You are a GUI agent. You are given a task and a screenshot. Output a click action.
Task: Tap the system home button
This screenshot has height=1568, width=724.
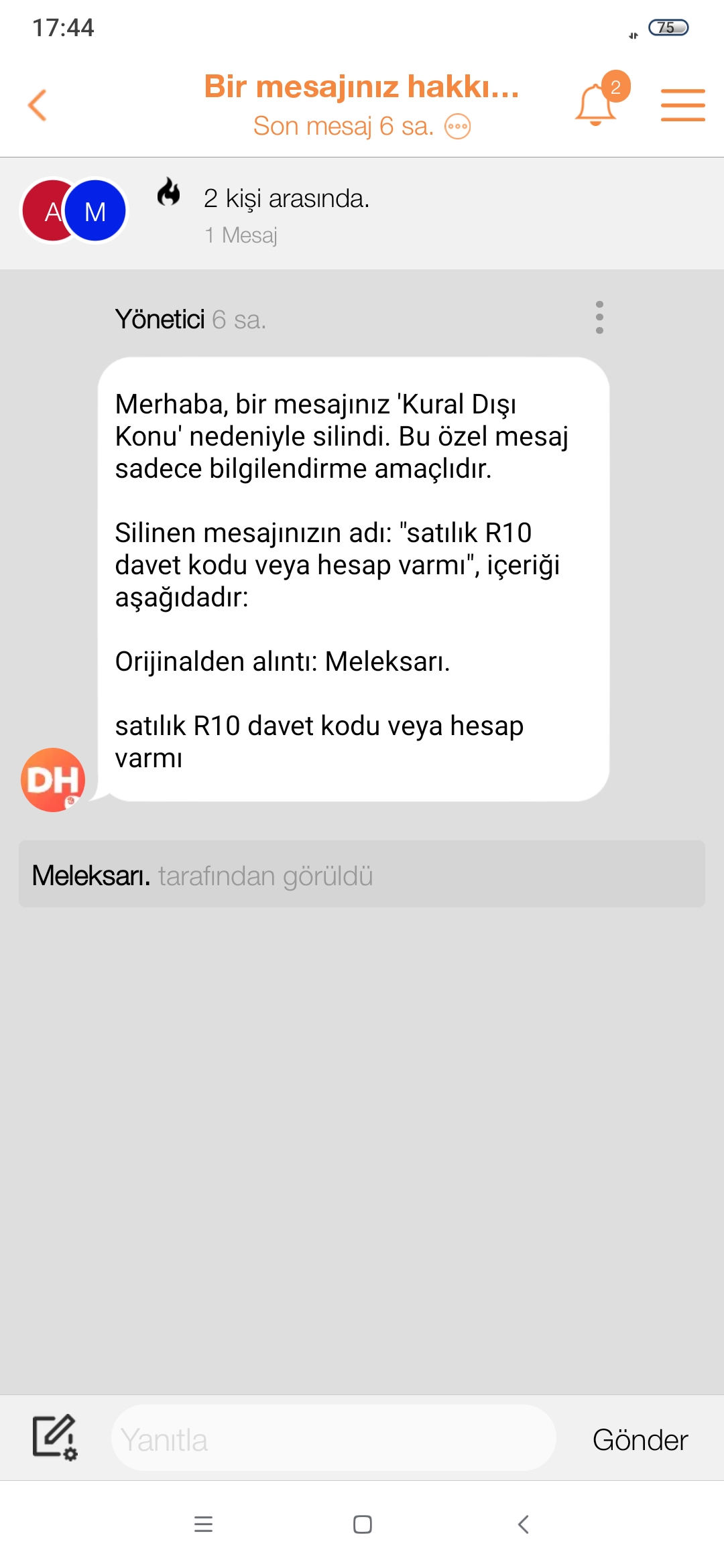point(362,1524)
